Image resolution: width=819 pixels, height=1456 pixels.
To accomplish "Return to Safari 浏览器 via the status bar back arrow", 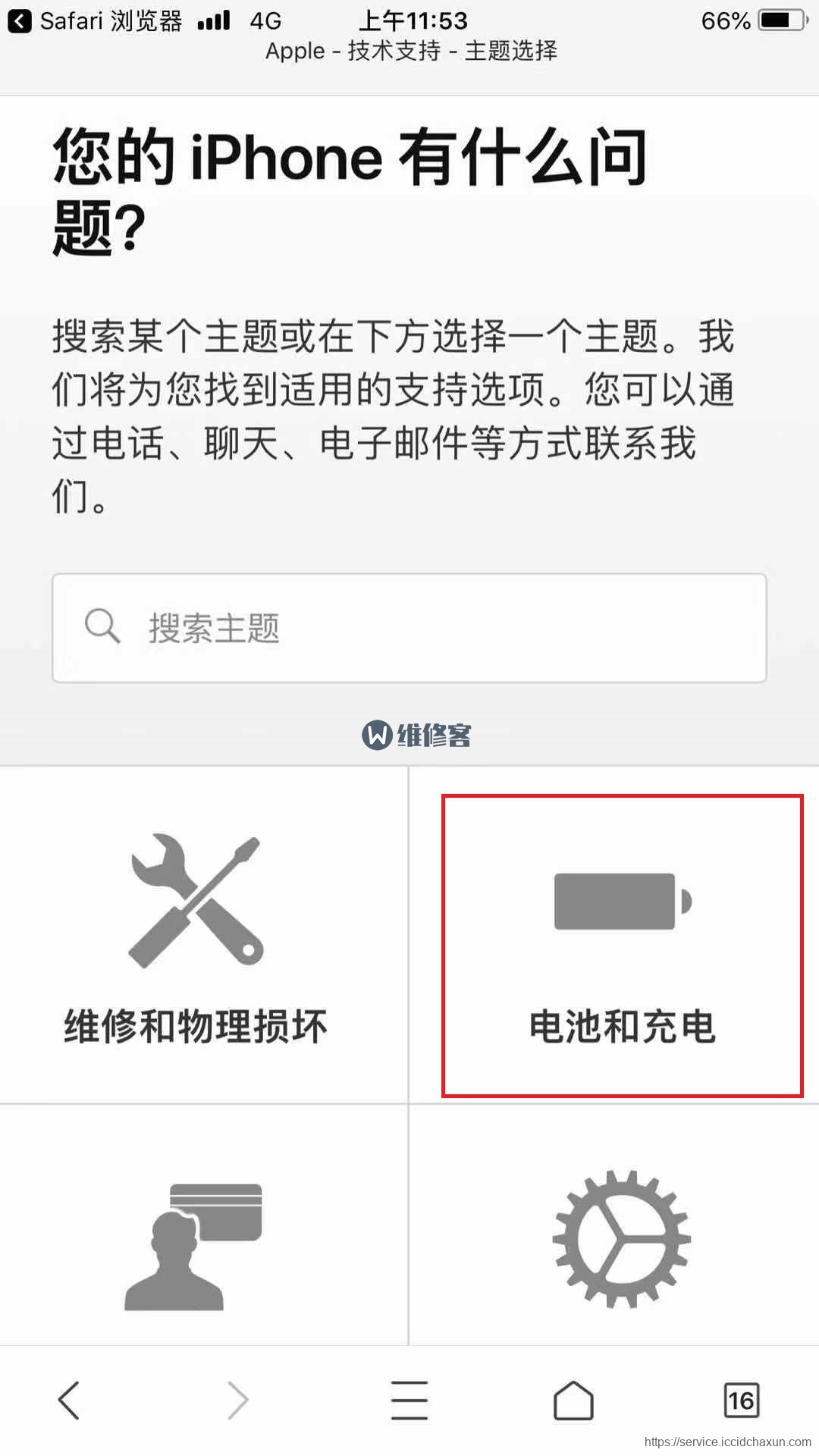I will pos(20,21).
